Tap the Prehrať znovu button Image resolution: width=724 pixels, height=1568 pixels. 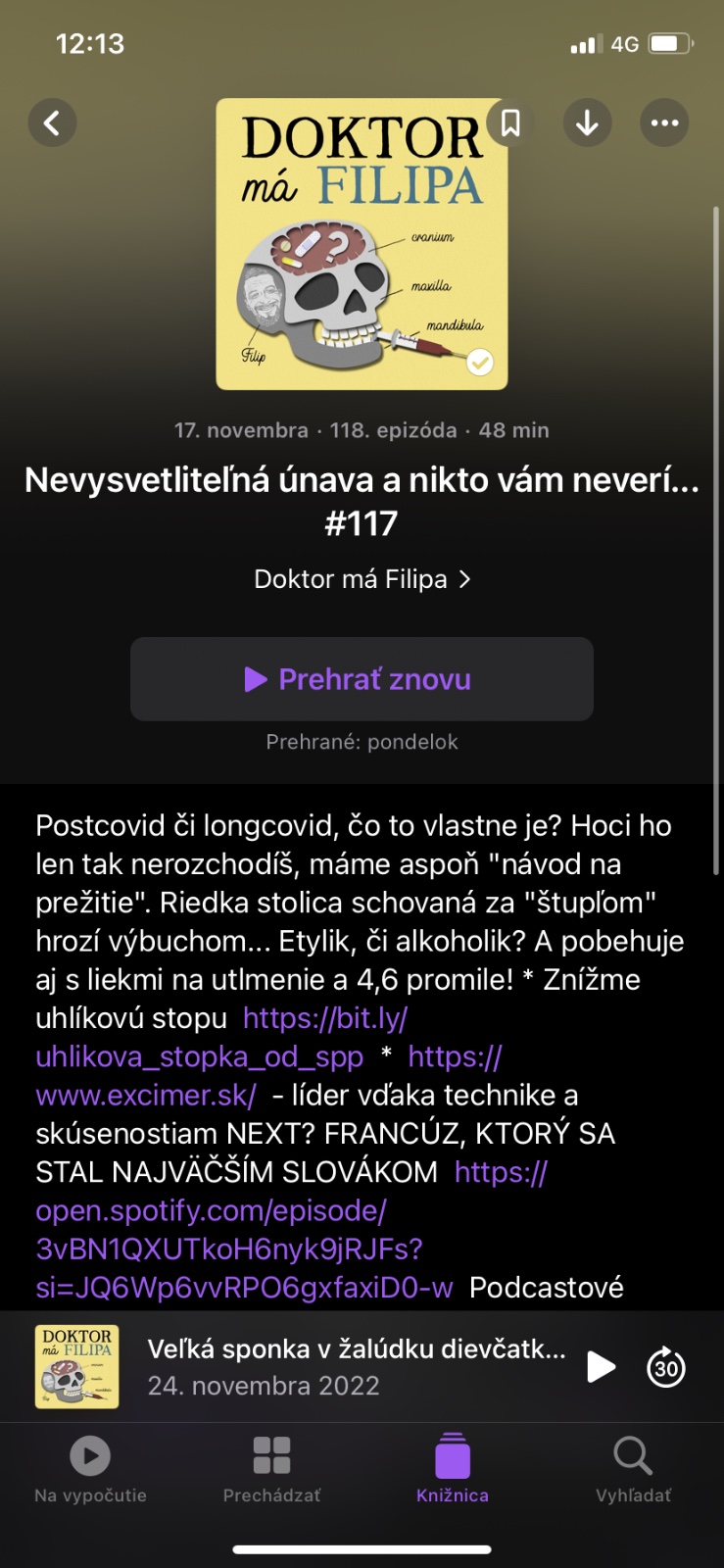[x=362, y=679]
